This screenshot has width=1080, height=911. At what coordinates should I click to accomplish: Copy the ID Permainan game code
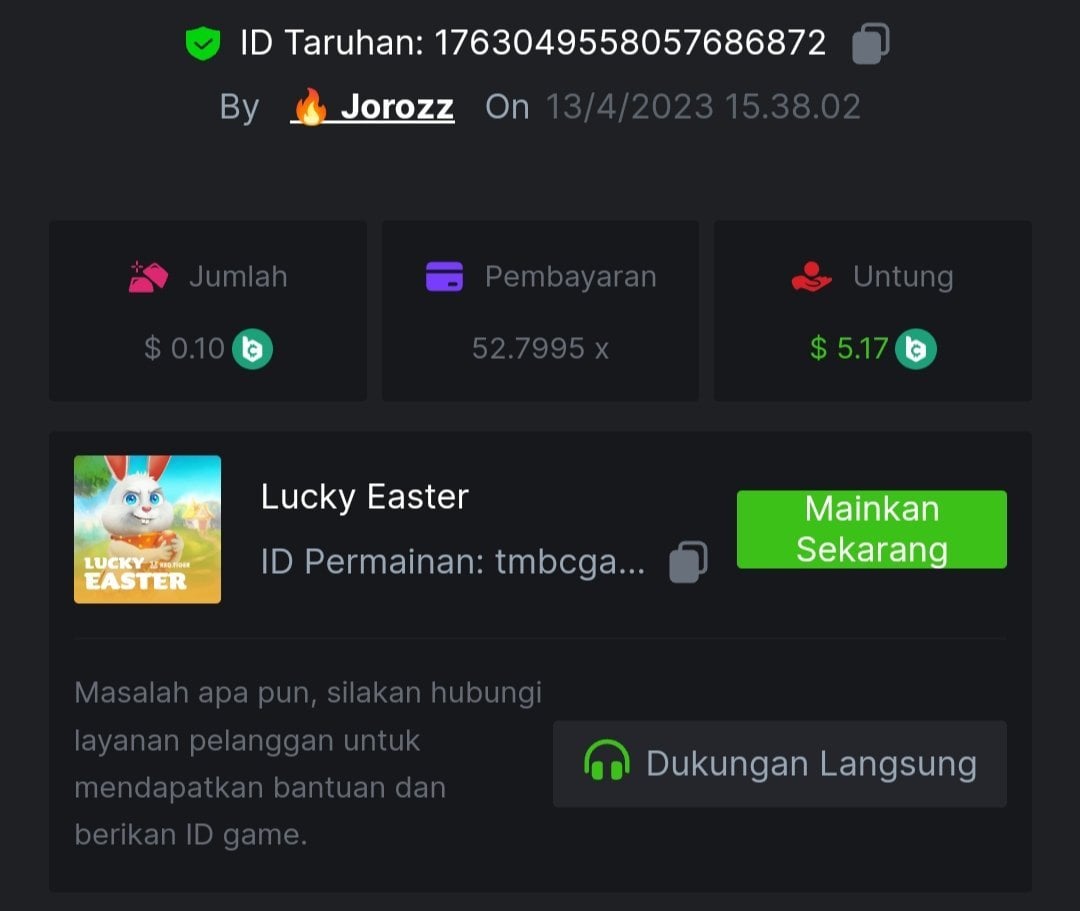tap(687, 562)
